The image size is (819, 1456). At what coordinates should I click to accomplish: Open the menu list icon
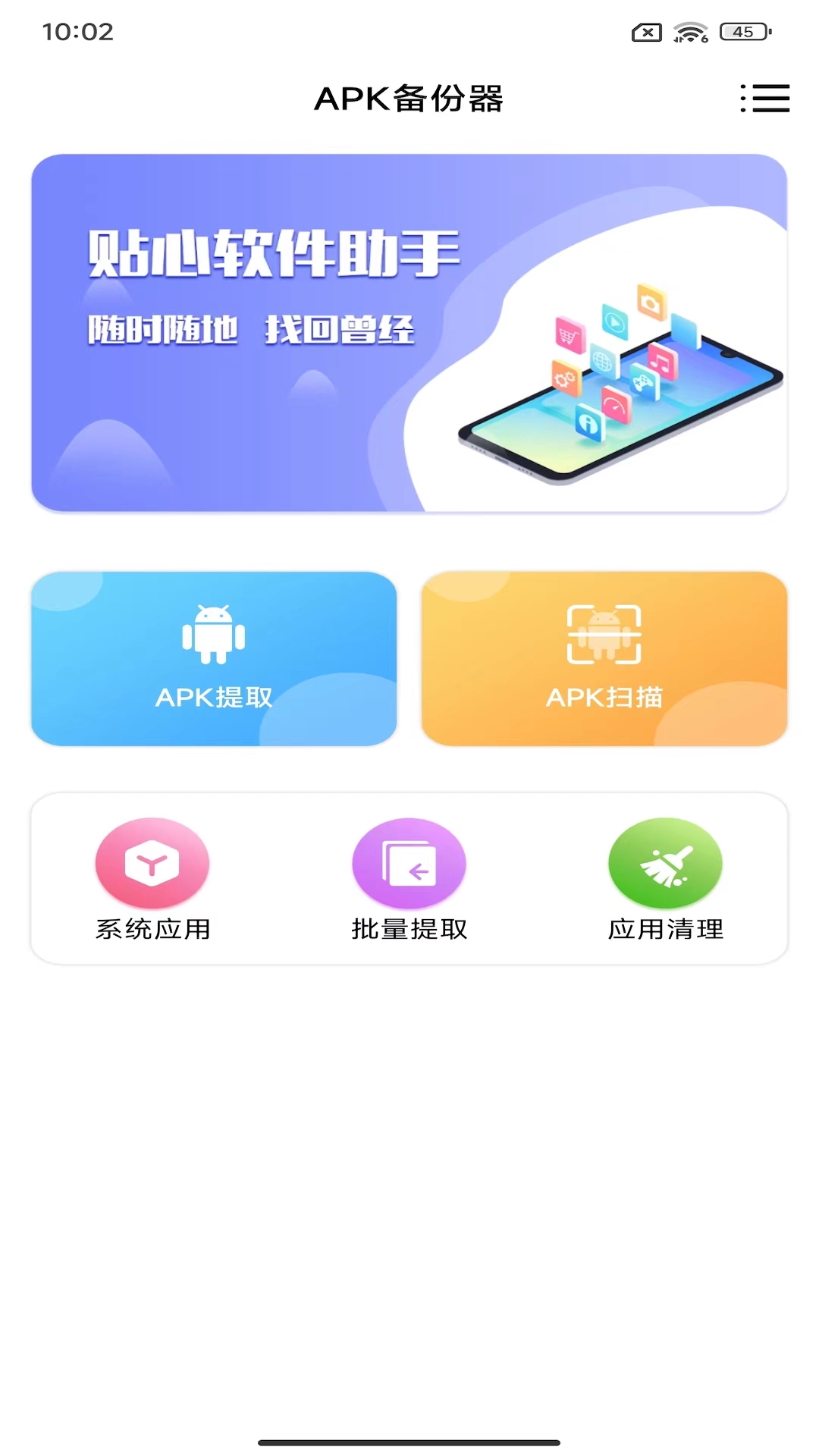pos(764,99)
